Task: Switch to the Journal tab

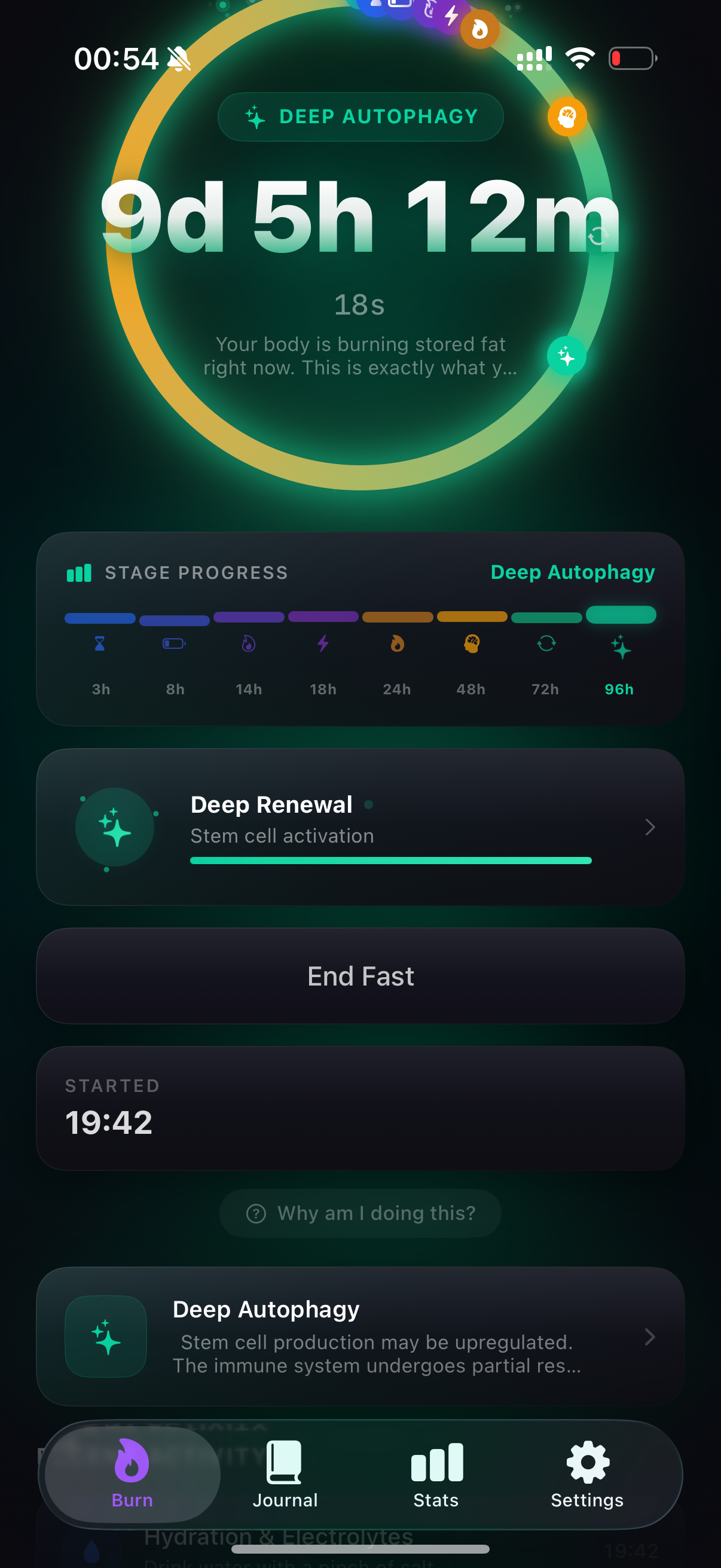Action: (285, 1474)
